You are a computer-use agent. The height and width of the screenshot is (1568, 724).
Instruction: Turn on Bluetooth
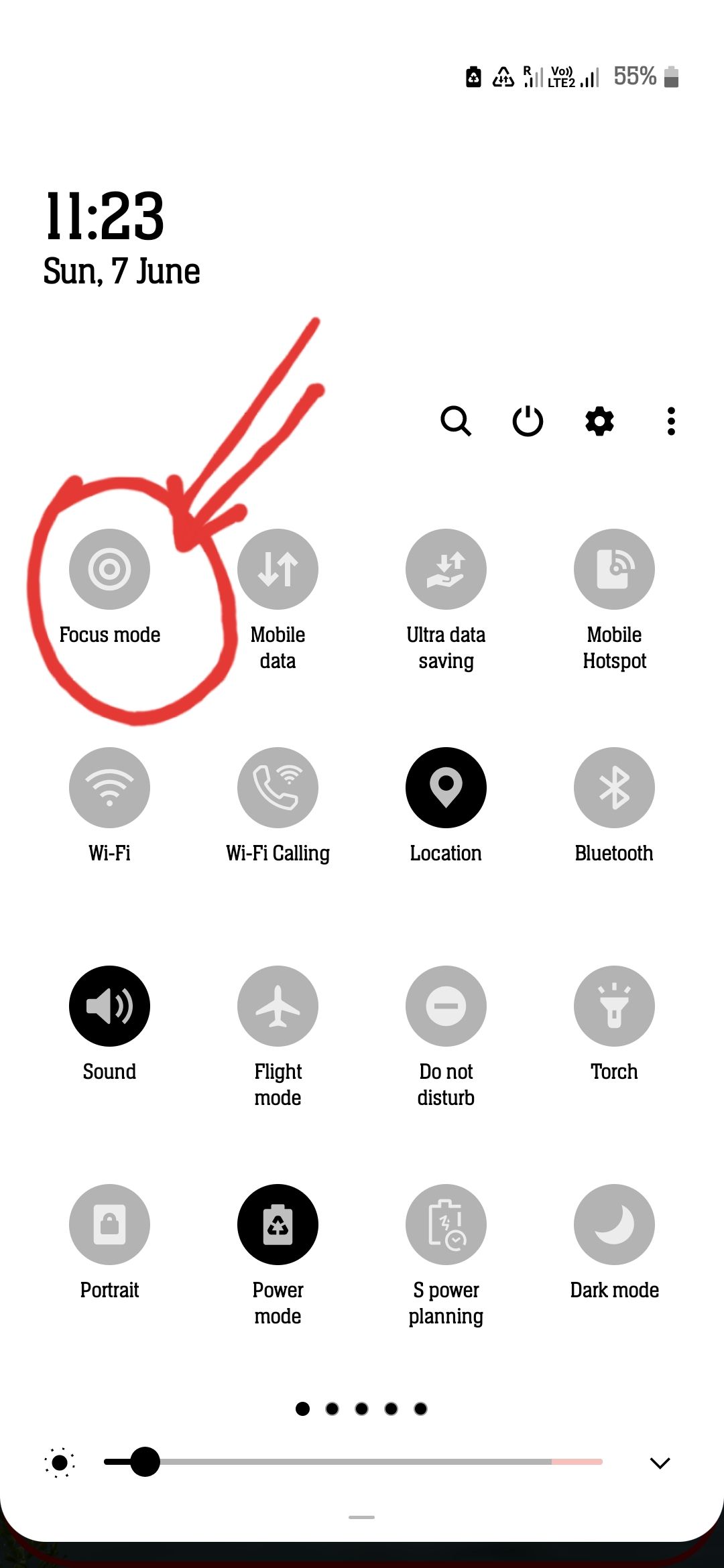614,788
